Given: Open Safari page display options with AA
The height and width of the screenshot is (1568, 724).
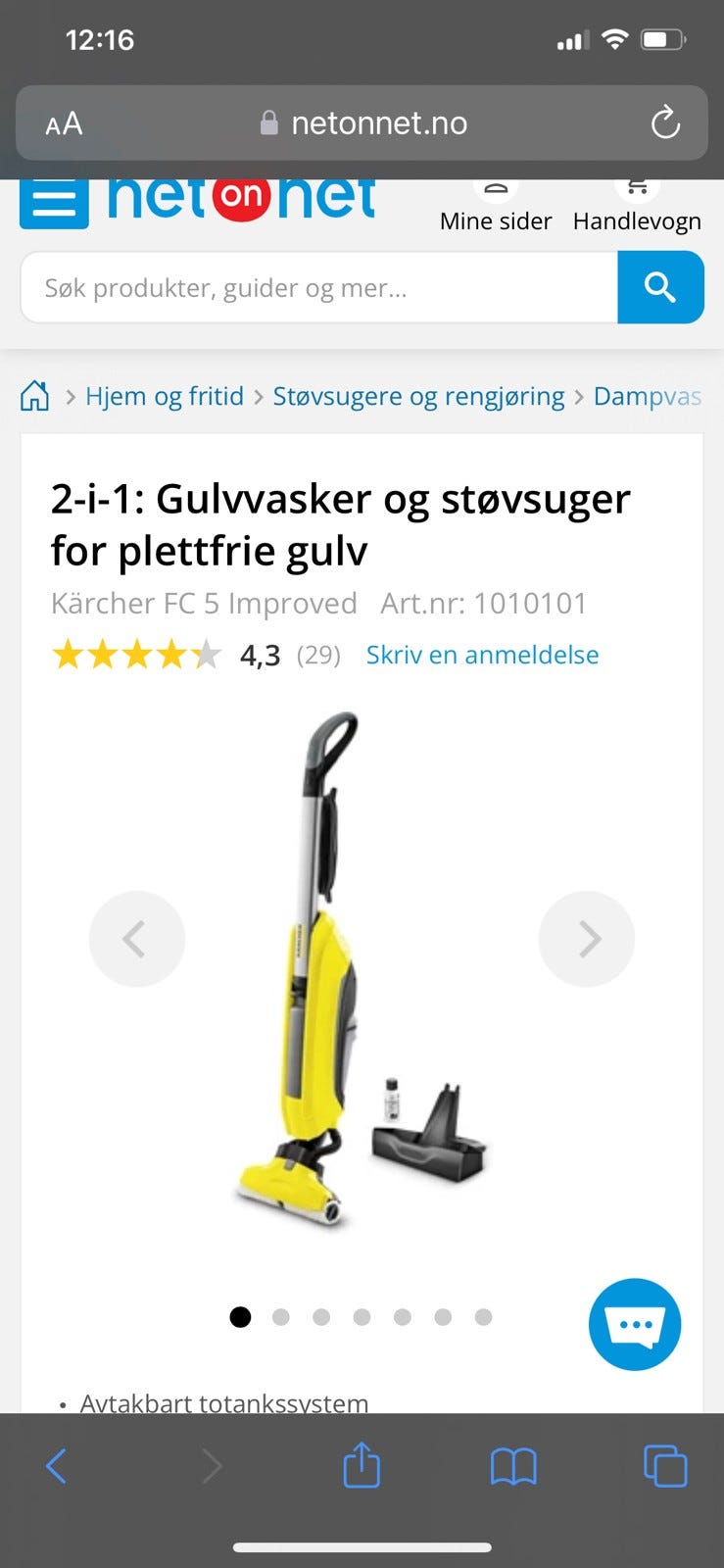Looking at the screenshot, I should 63,122.
